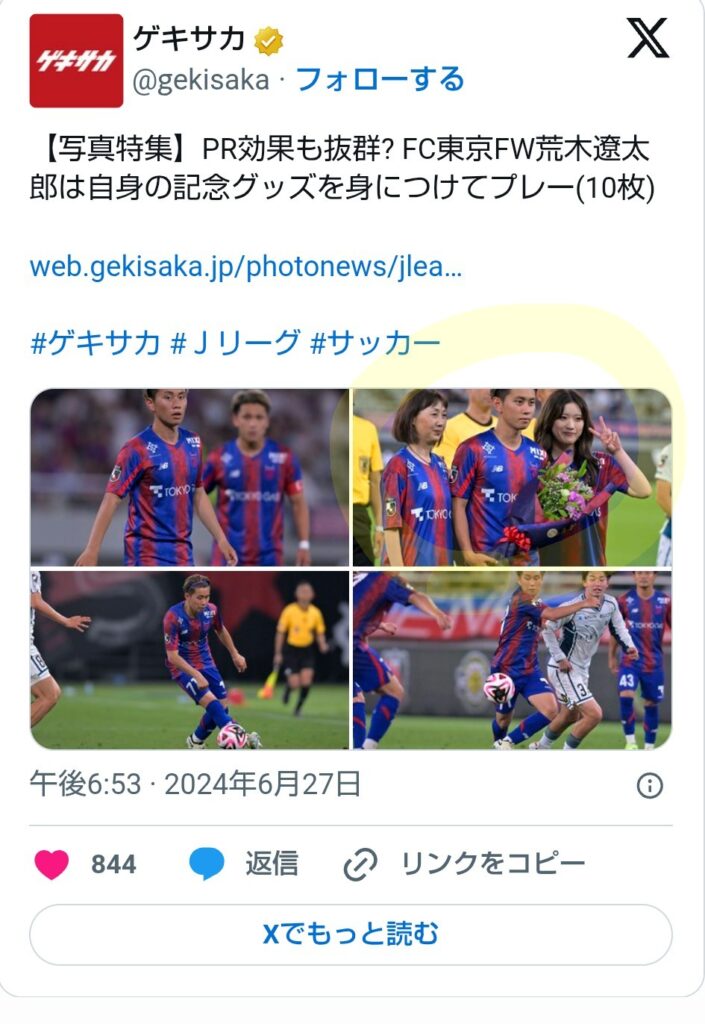Tap フォローする to follow gekisaka
The height and width of the screenshot is (1024, 705).
tap(380, 79)
